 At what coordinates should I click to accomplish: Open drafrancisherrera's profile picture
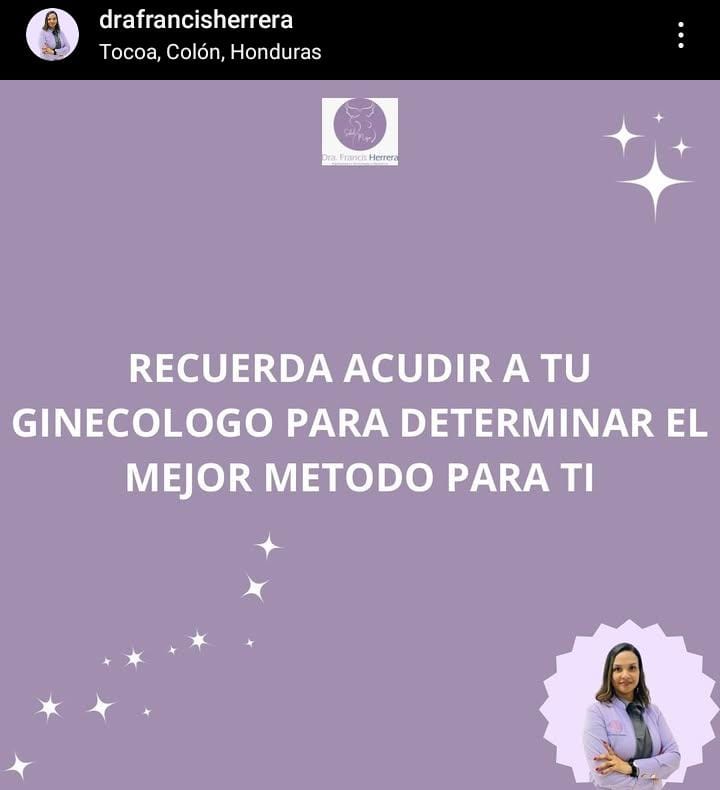point(52,35)
